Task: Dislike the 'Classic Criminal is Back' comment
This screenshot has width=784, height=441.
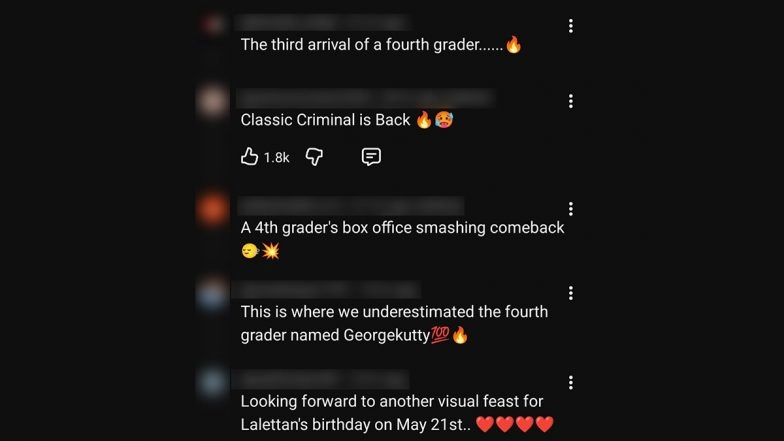Action: click(x=314, y=157)
